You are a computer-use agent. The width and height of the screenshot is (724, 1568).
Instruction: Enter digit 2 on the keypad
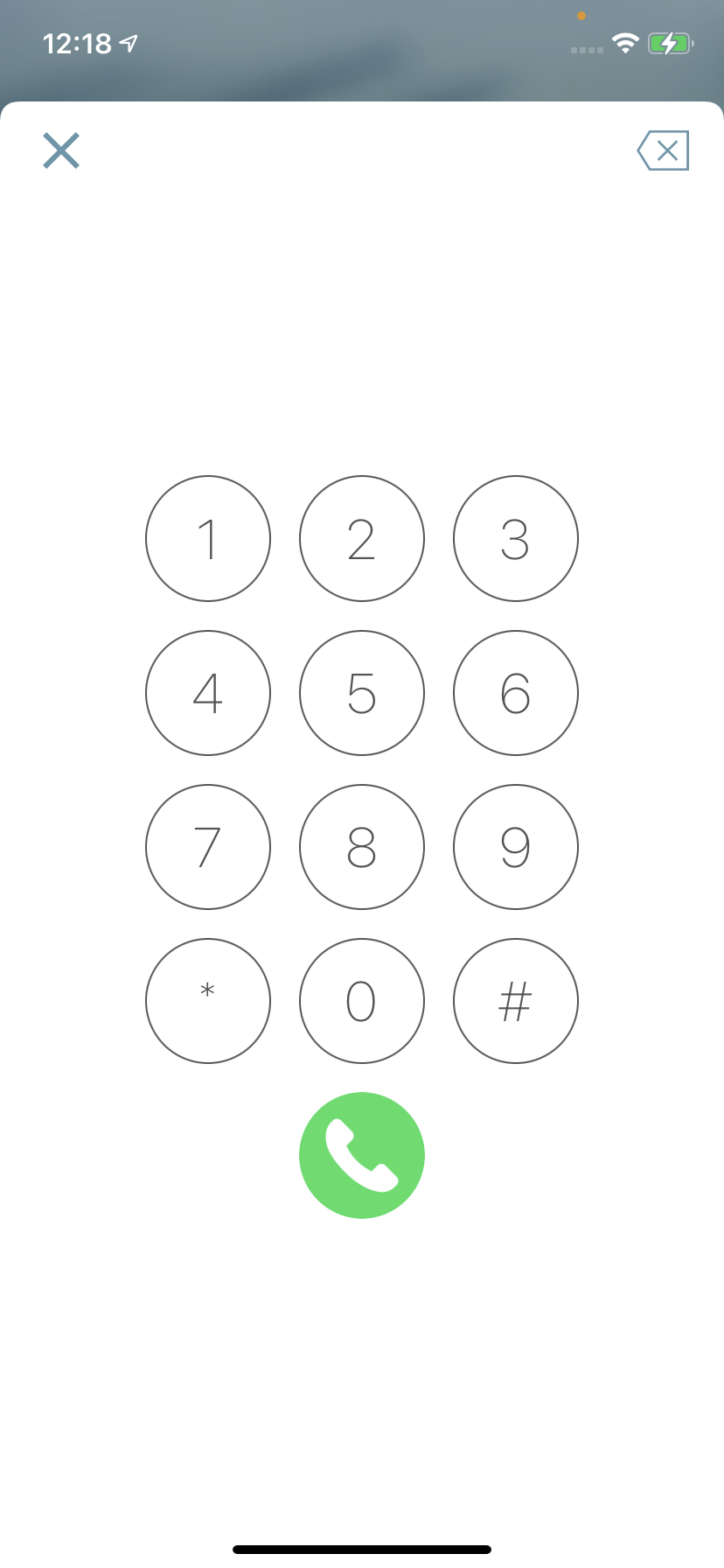pyautogui.click(x=362, y=539)
